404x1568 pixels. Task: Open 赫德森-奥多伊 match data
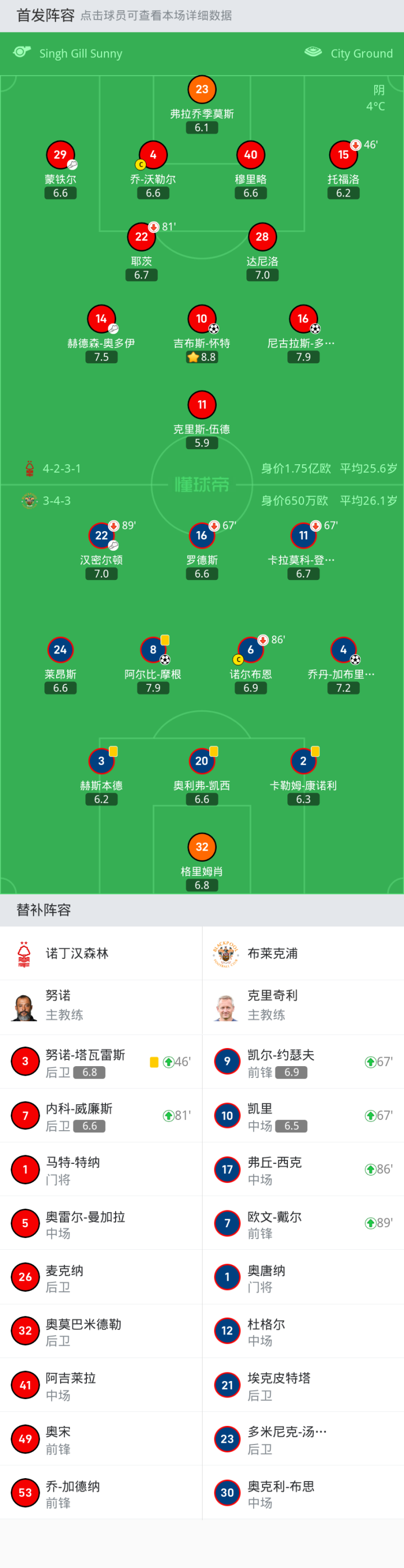click(x=102, y=319)
